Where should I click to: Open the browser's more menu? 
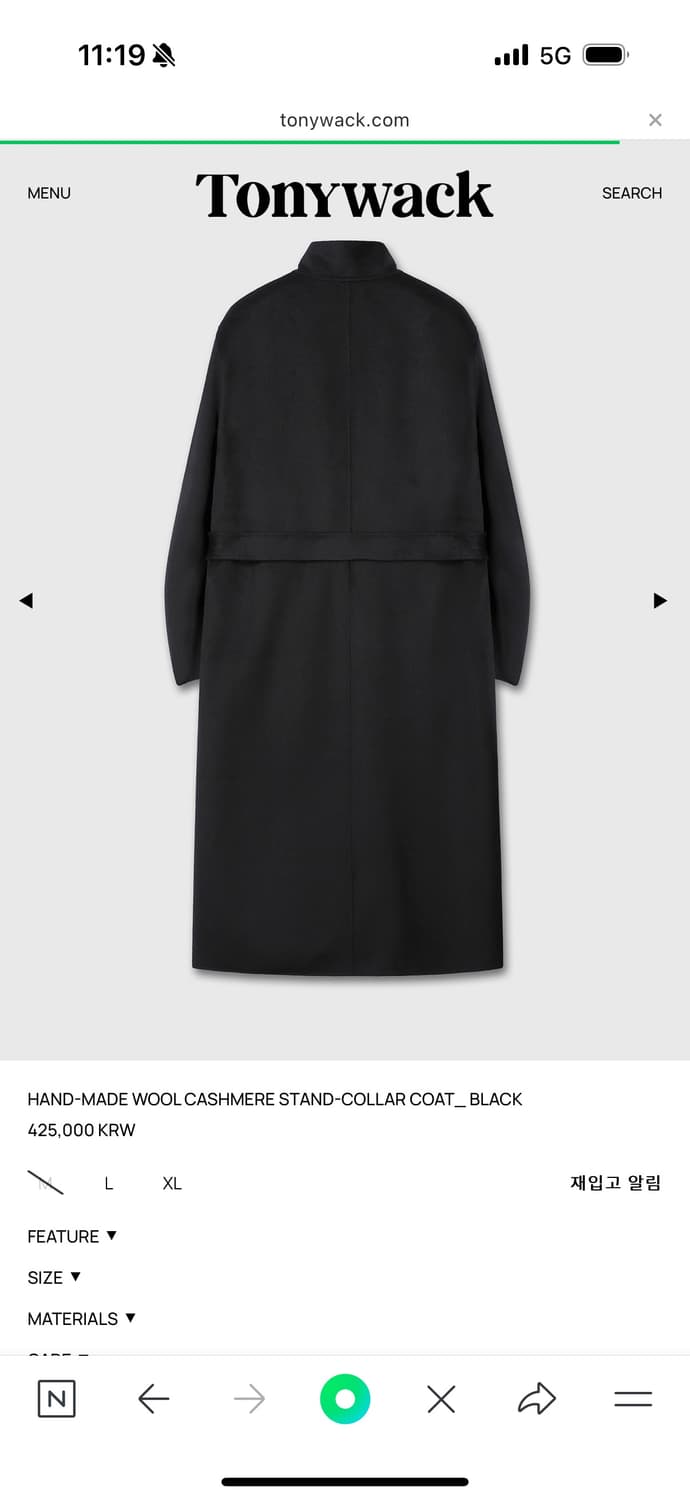click(x=633, y=1399)
